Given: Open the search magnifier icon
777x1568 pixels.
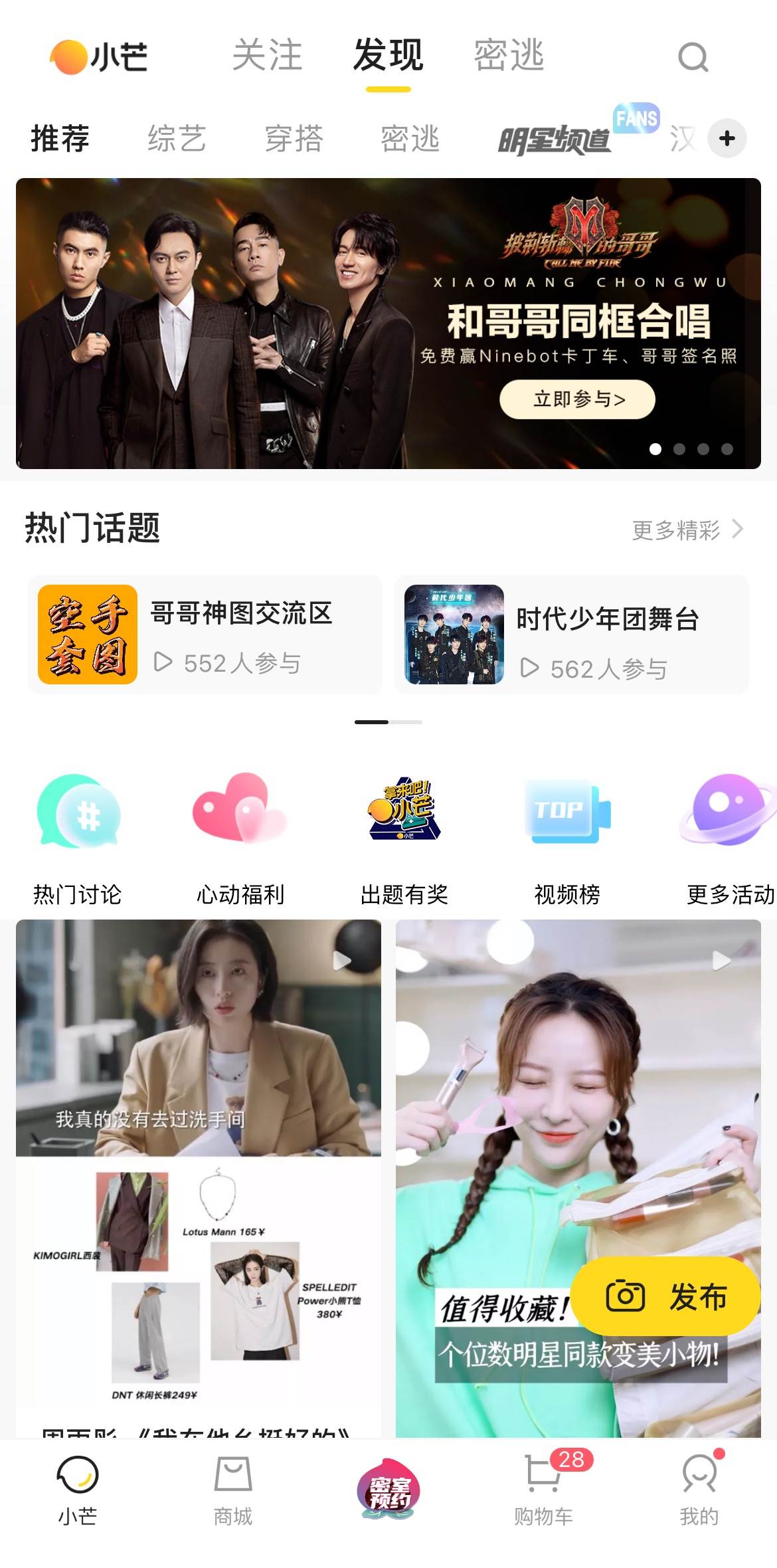Looking at the screenshot, I should click(693, 57).
